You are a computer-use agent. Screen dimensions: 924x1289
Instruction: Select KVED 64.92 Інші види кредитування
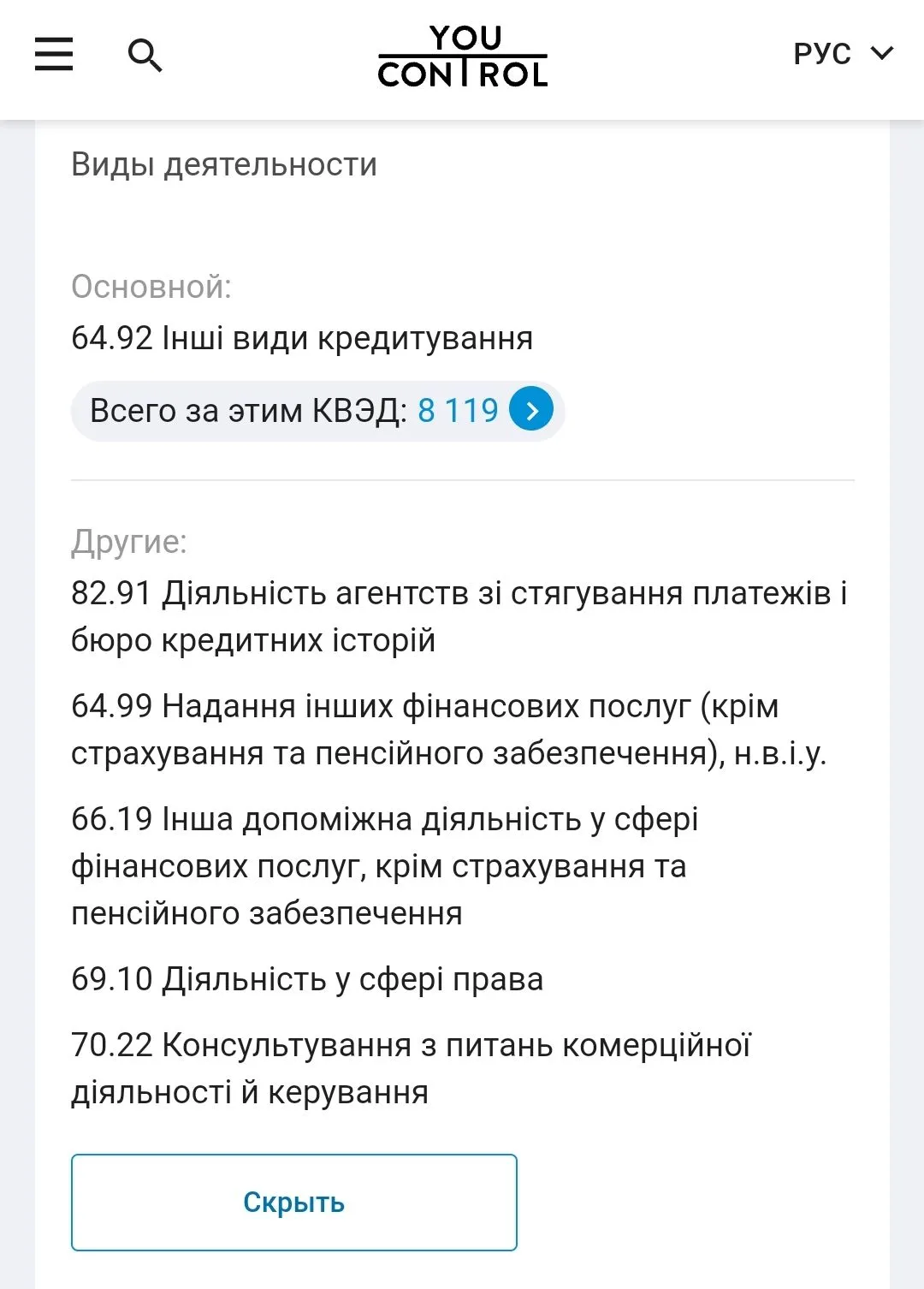click(300, 337)
